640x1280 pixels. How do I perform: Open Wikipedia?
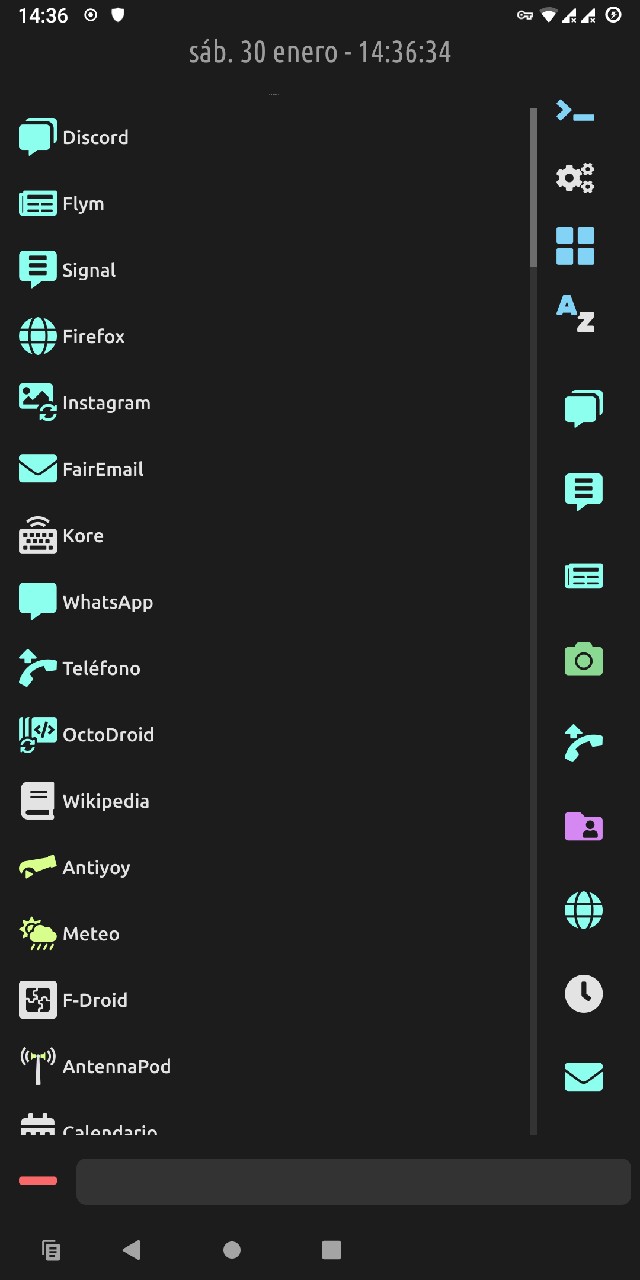84,801
